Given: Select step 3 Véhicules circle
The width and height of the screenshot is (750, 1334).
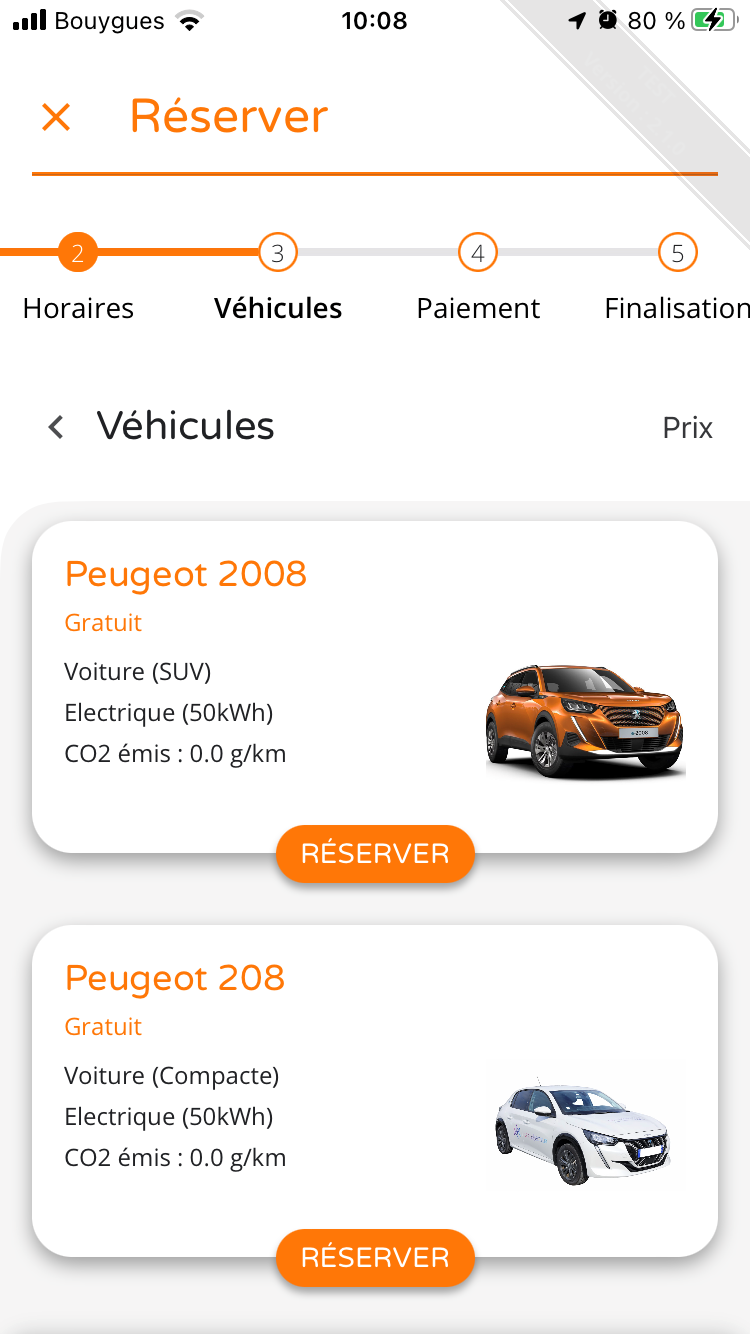Looking at the screenshot, I should [277, 252].
